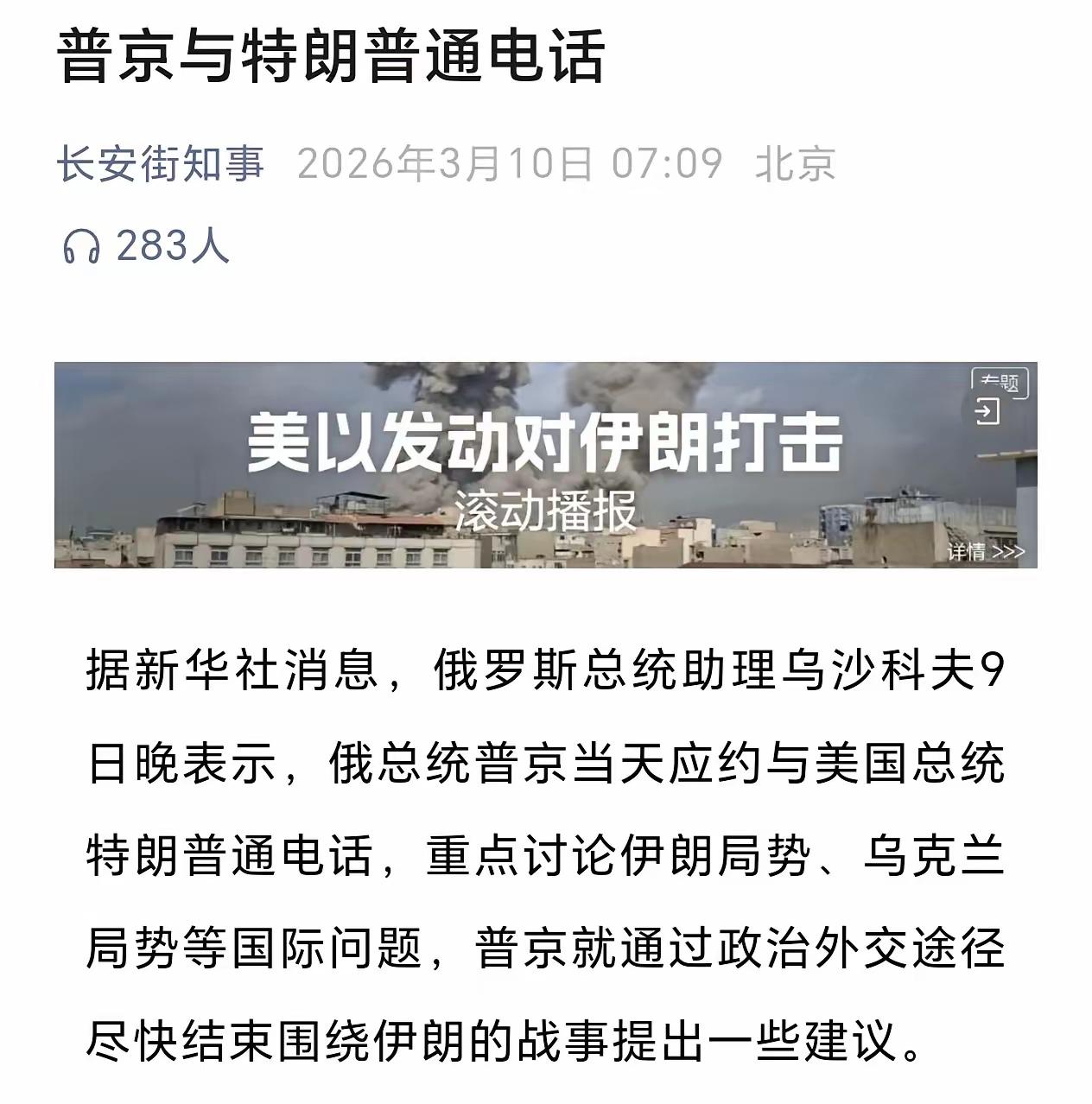Screen dimensions: 1092x1104
Task: Select the publish timestamp 2026年3月10日 07:09
Action: pos(510,164)
